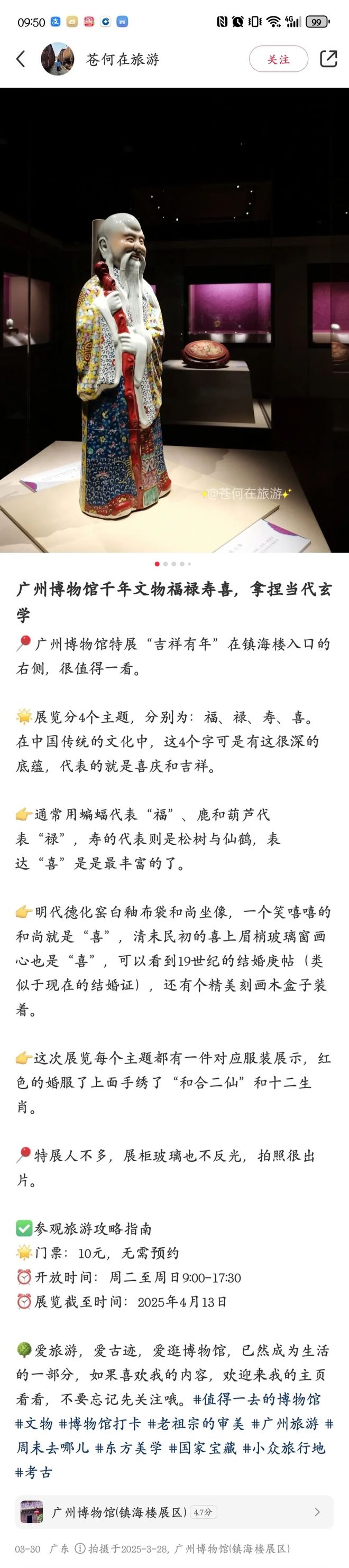This screenshot has width=349, height=1568.
Task: Open hashtag #考古
Action: (34, 1472)
